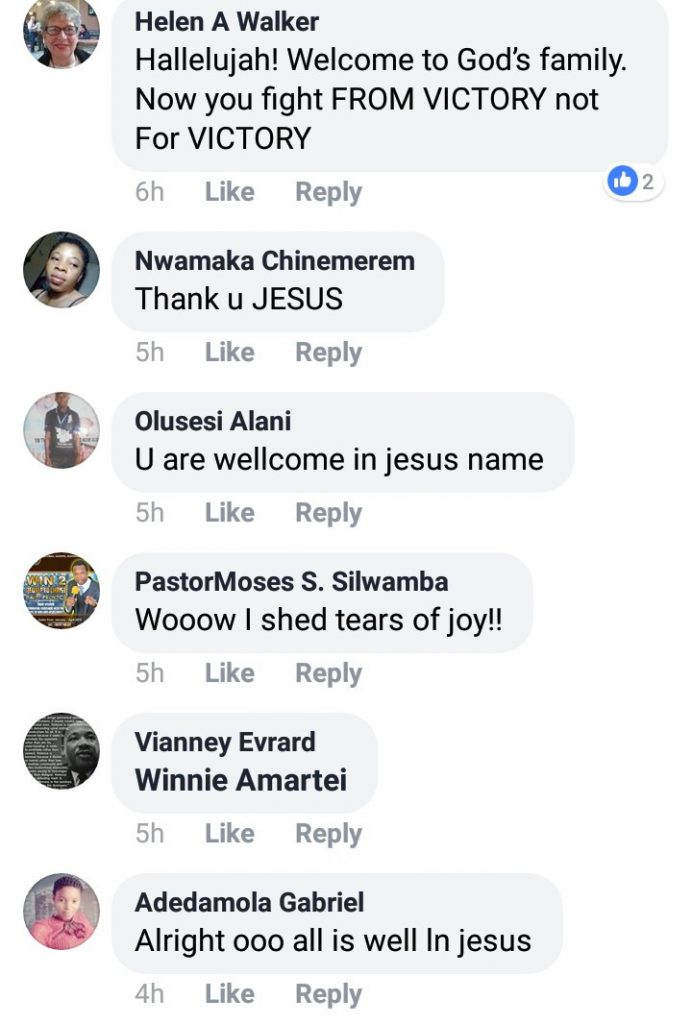Open tagged profile Winnie Amartei
The image size is (692, 1024).
[x=241, y=780]
